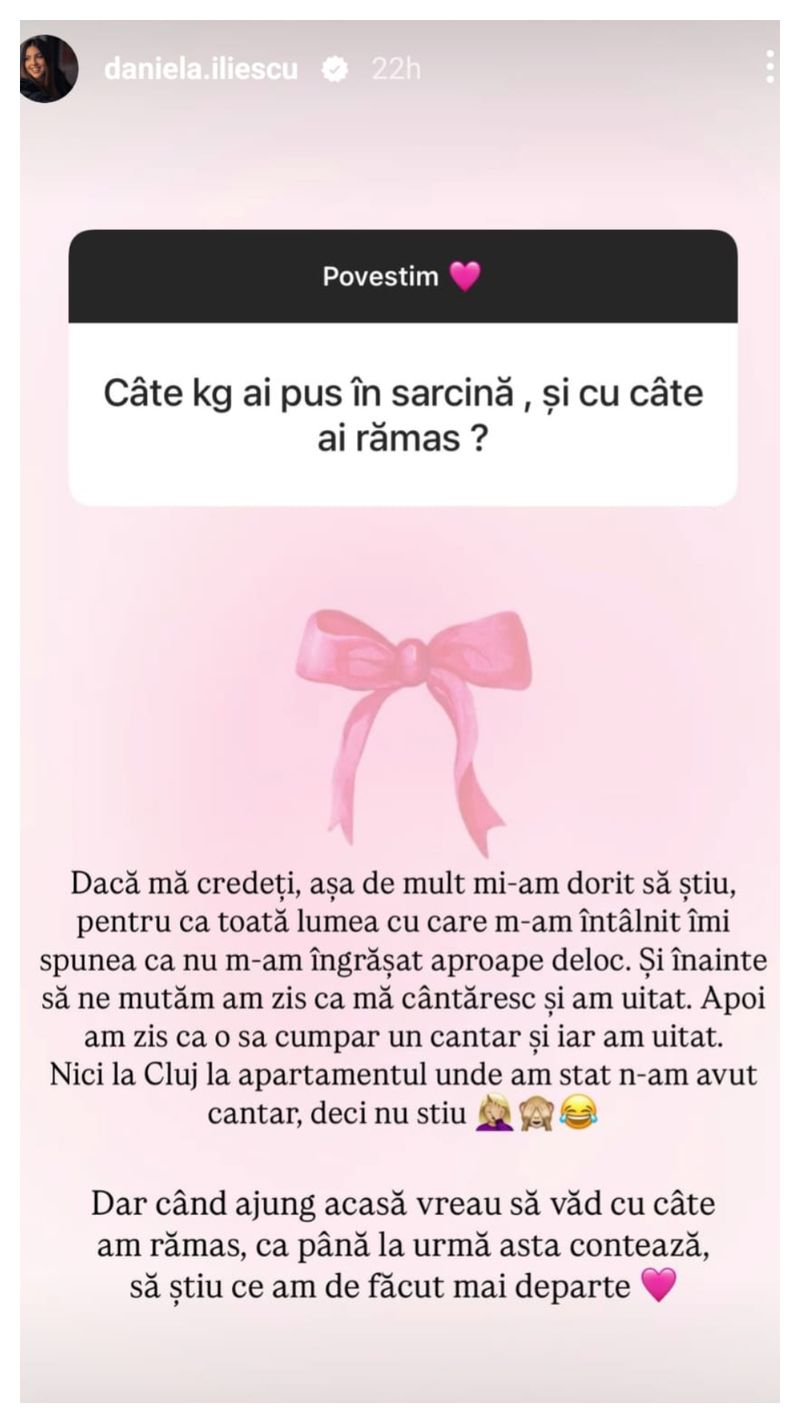Open the story overflow menu
This screenshot has height=1423, width=800.
(x=769, y=67)
